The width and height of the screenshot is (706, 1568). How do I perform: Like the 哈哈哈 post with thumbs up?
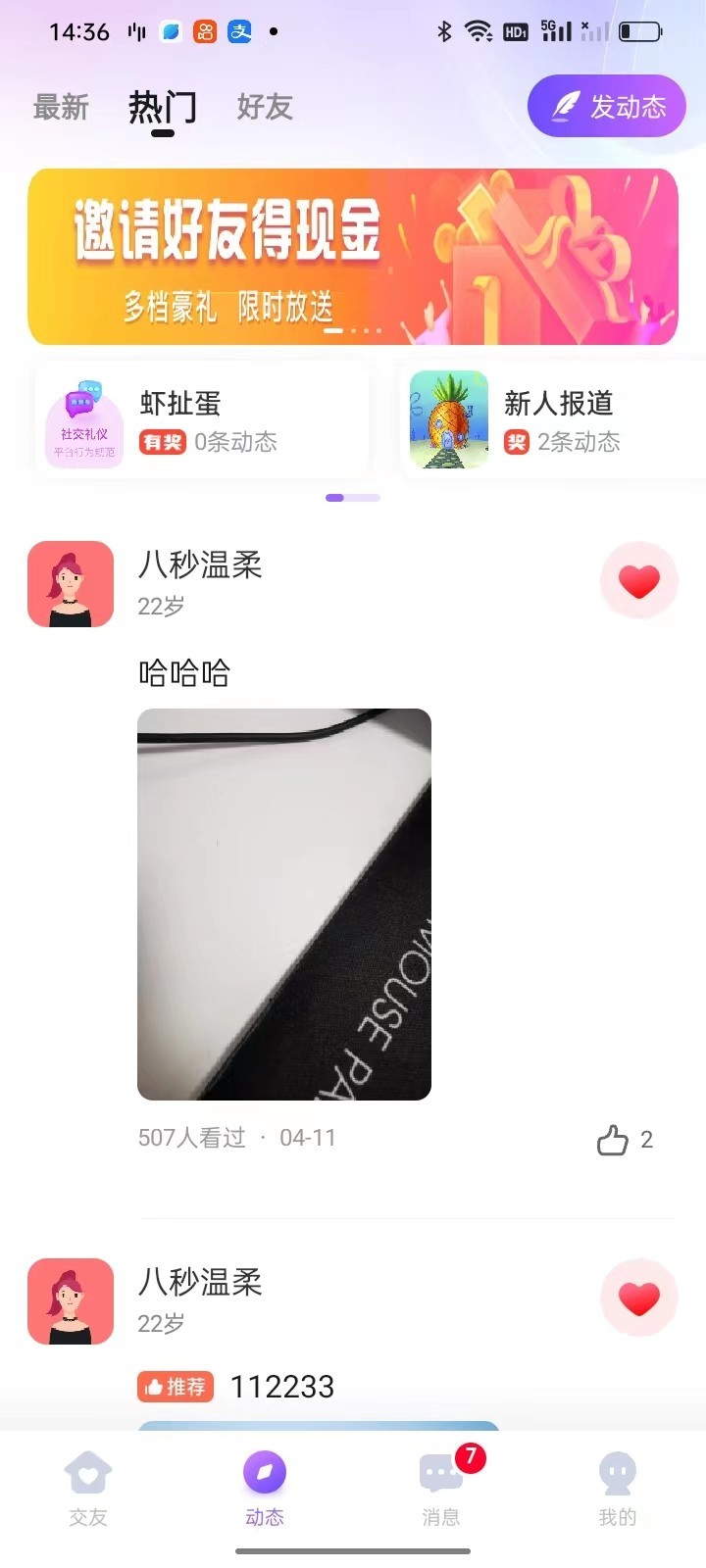click(614, 1140)
